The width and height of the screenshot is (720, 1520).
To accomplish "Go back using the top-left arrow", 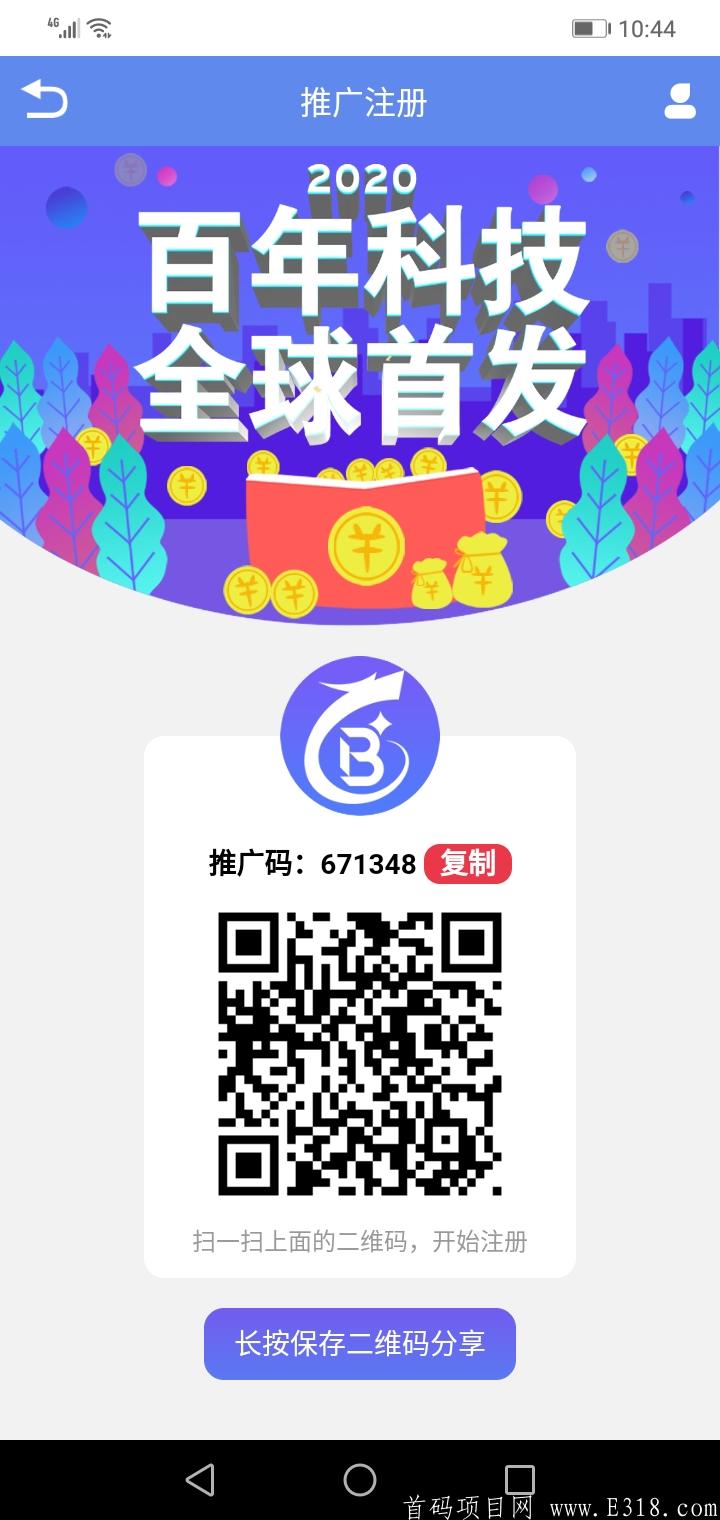I will click(44, 100).
